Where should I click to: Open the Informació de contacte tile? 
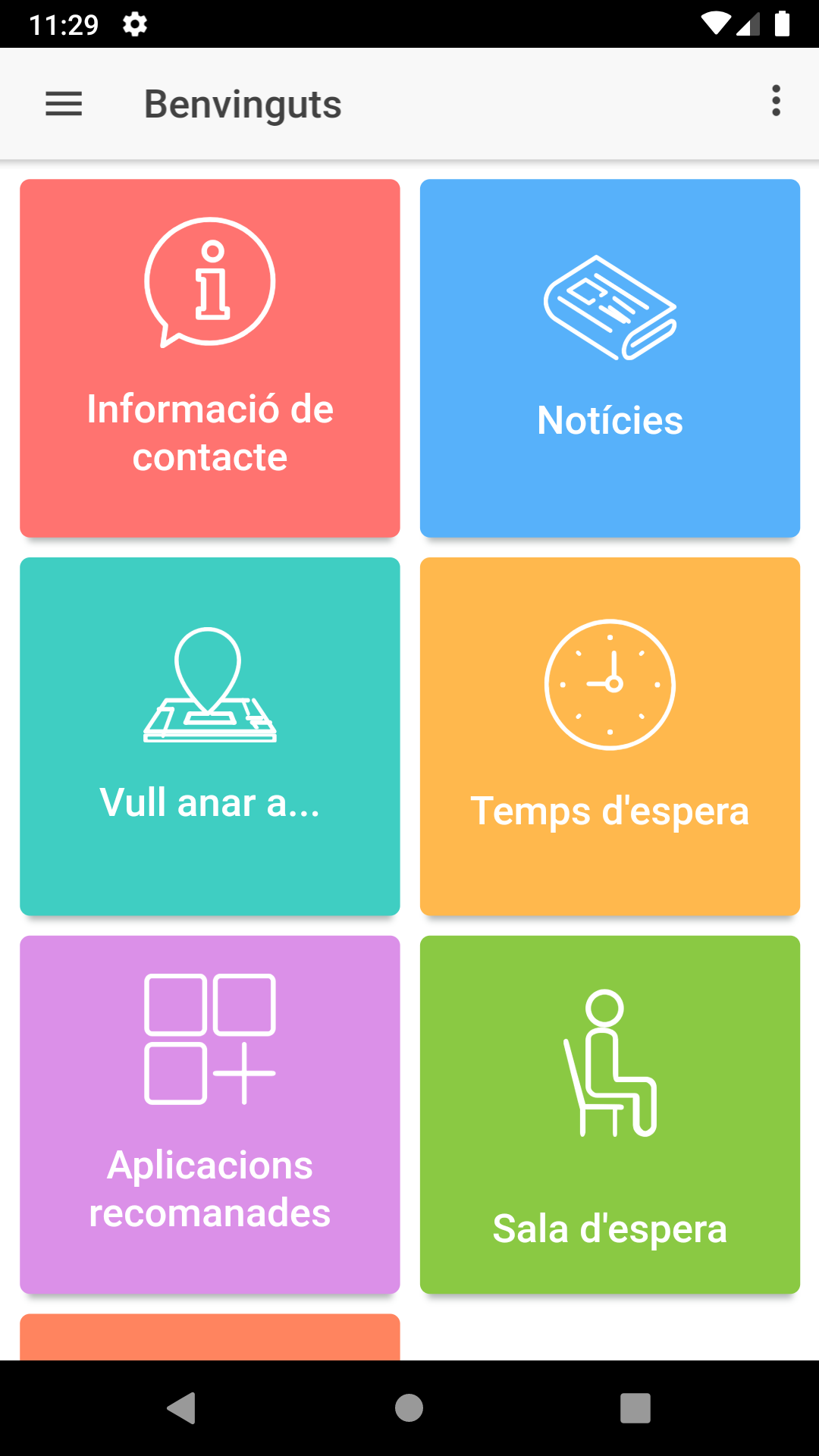pos(210,358)
